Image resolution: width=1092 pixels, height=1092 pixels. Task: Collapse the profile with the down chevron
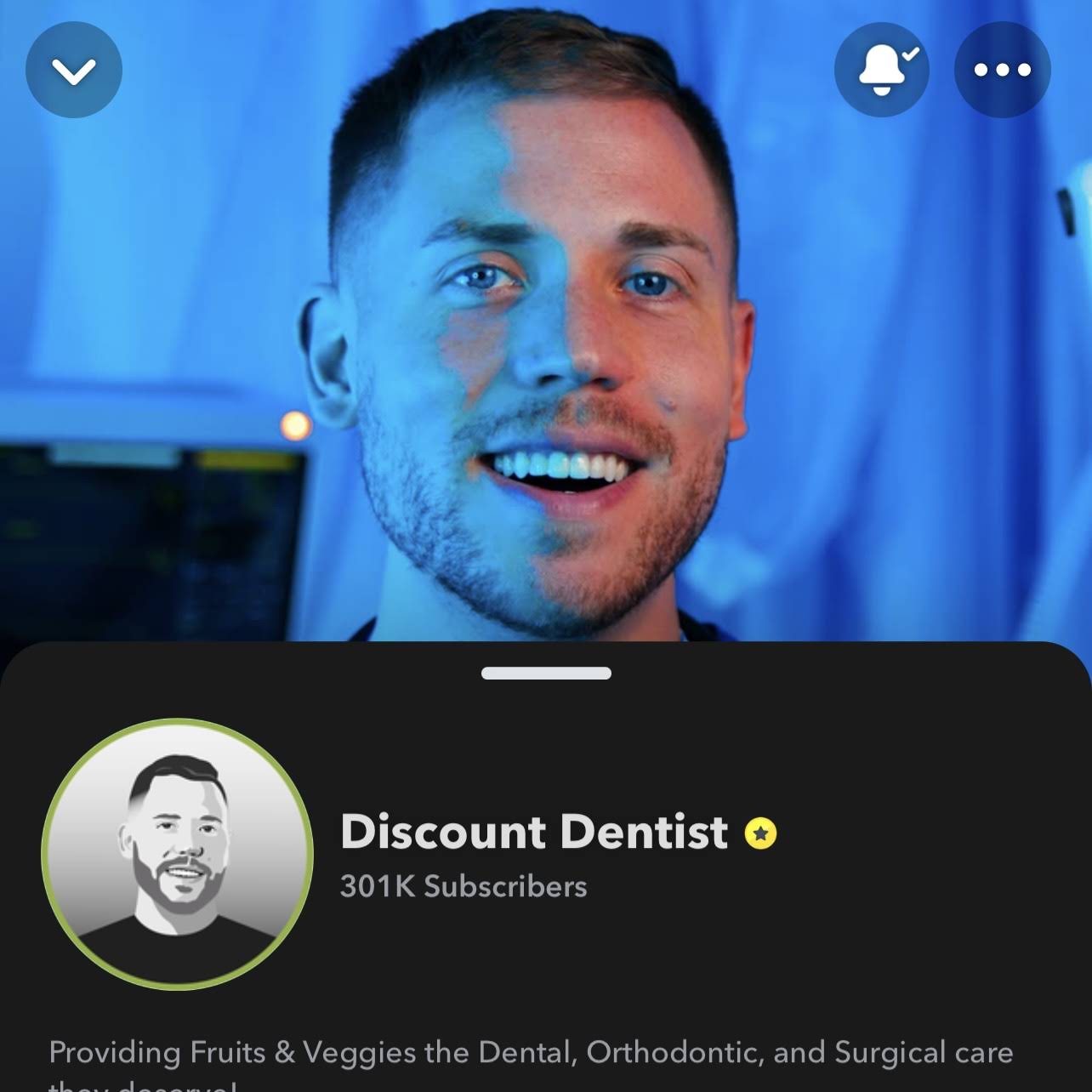74,70
